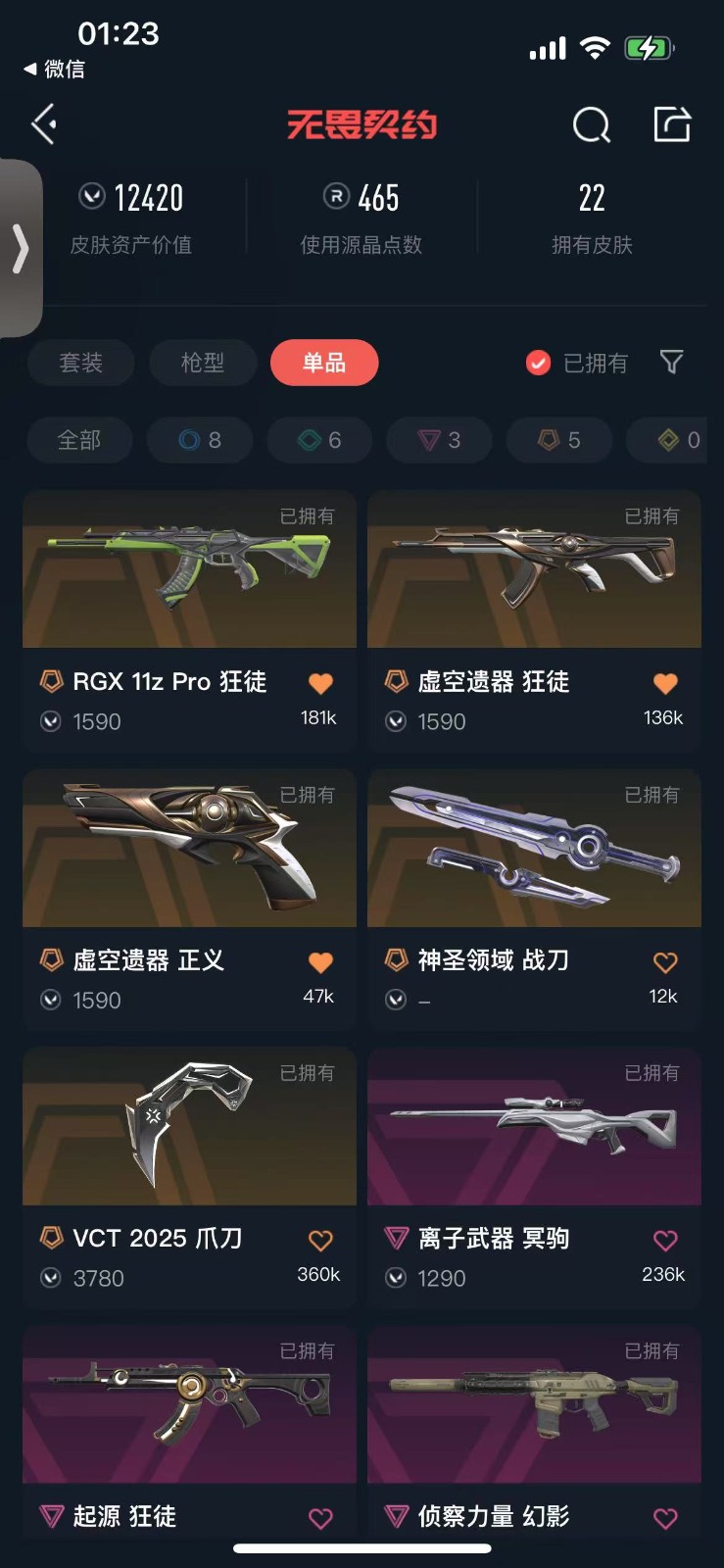
Task: Switch to the 枪型 tab
Action: click(x=203, y=363)
